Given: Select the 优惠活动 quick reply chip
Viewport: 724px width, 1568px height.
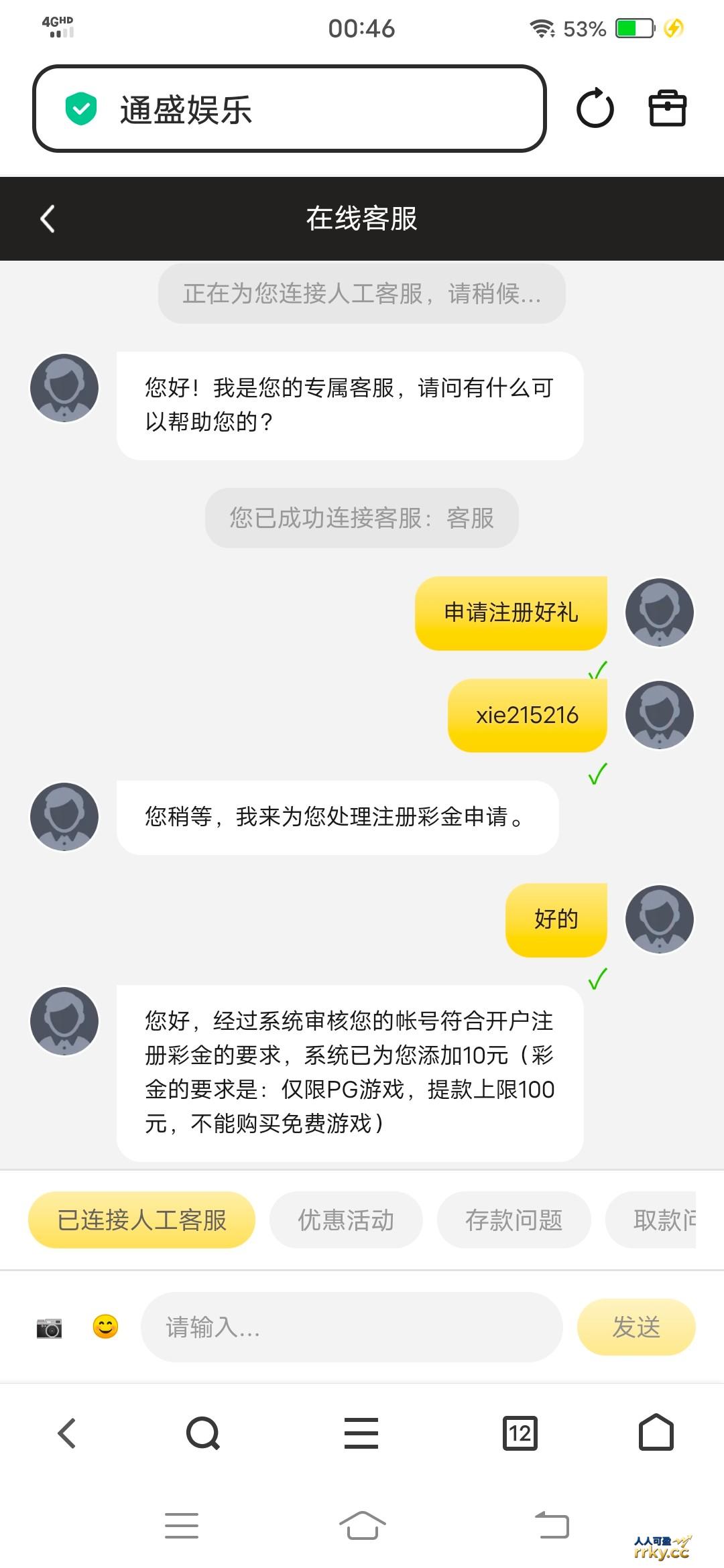Looking at the screenshot, I should click(346, 1220).
